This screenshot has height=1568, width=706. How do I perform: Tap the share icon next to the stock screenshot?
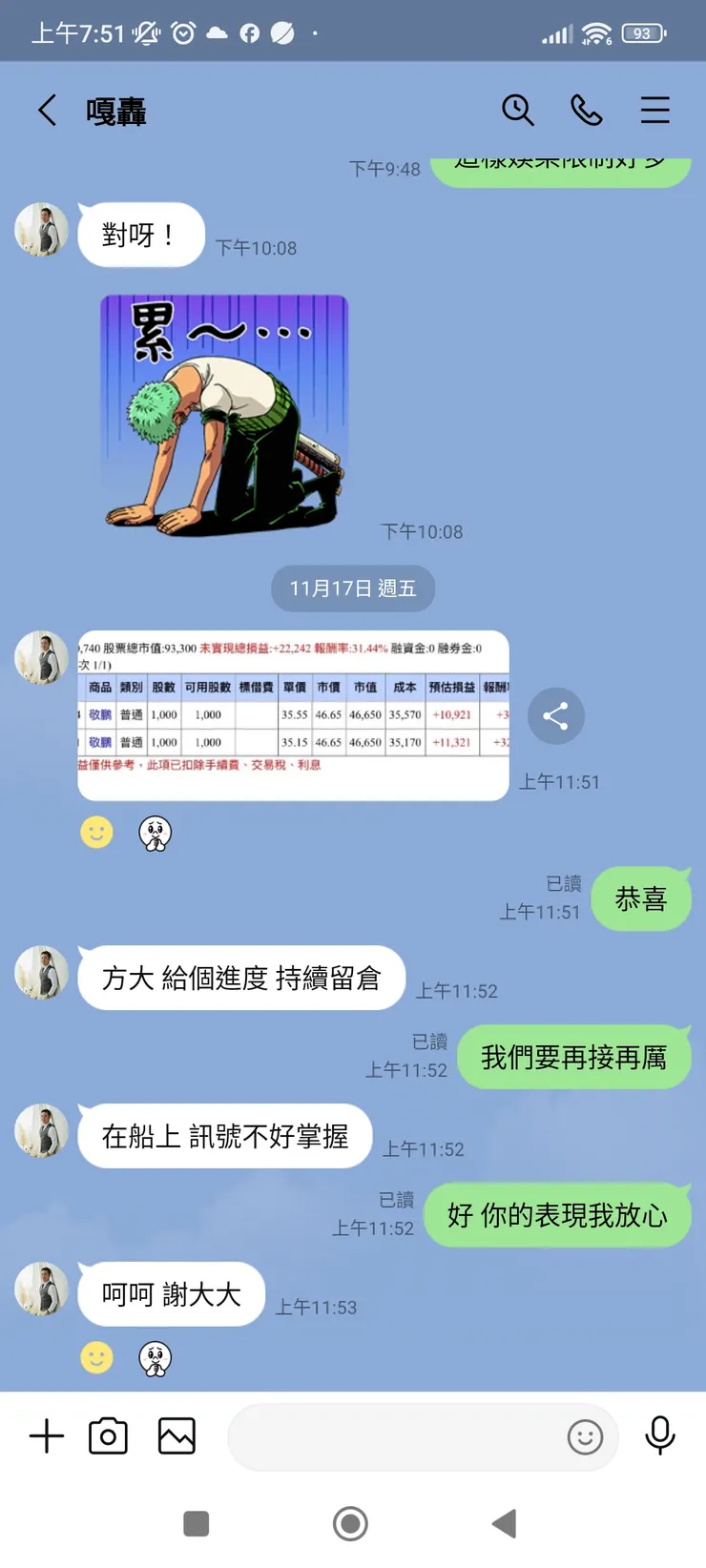pos(556,715)
